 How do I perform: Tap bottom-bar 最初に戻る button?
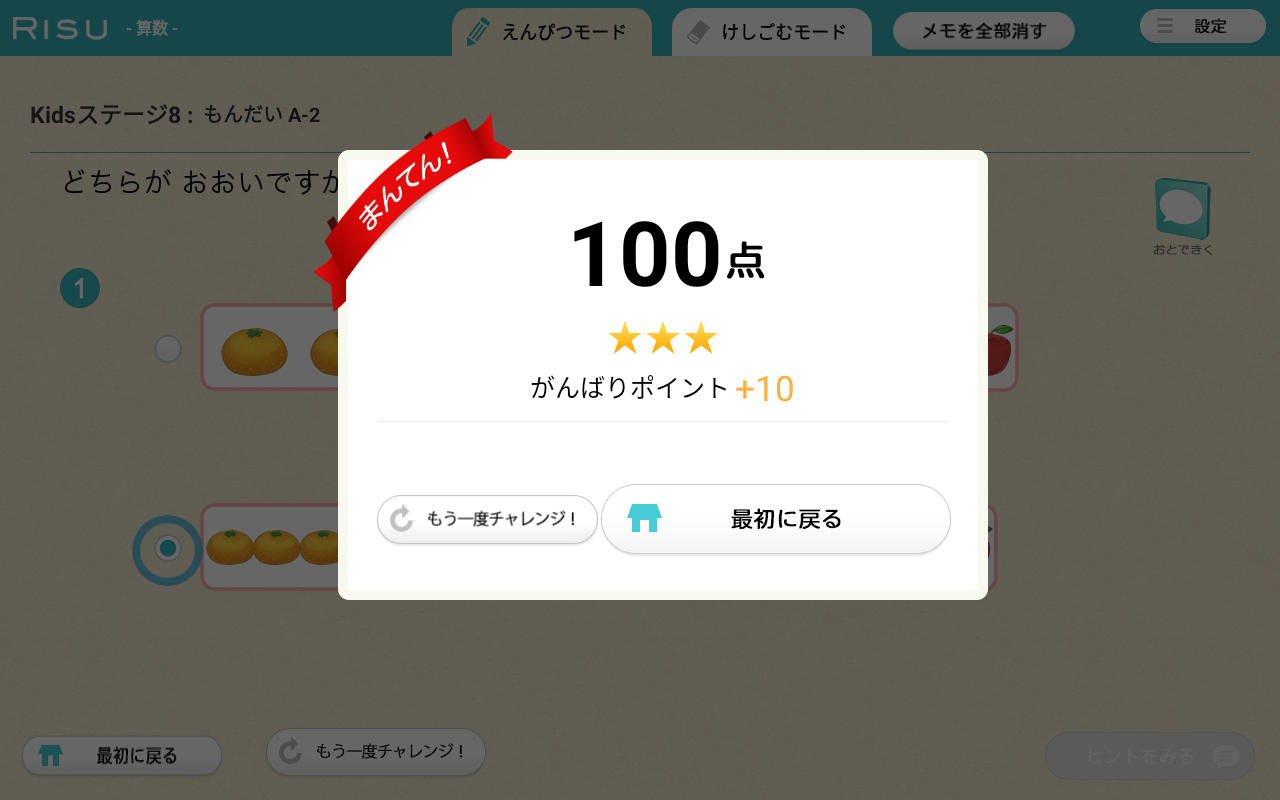point(122,755)
